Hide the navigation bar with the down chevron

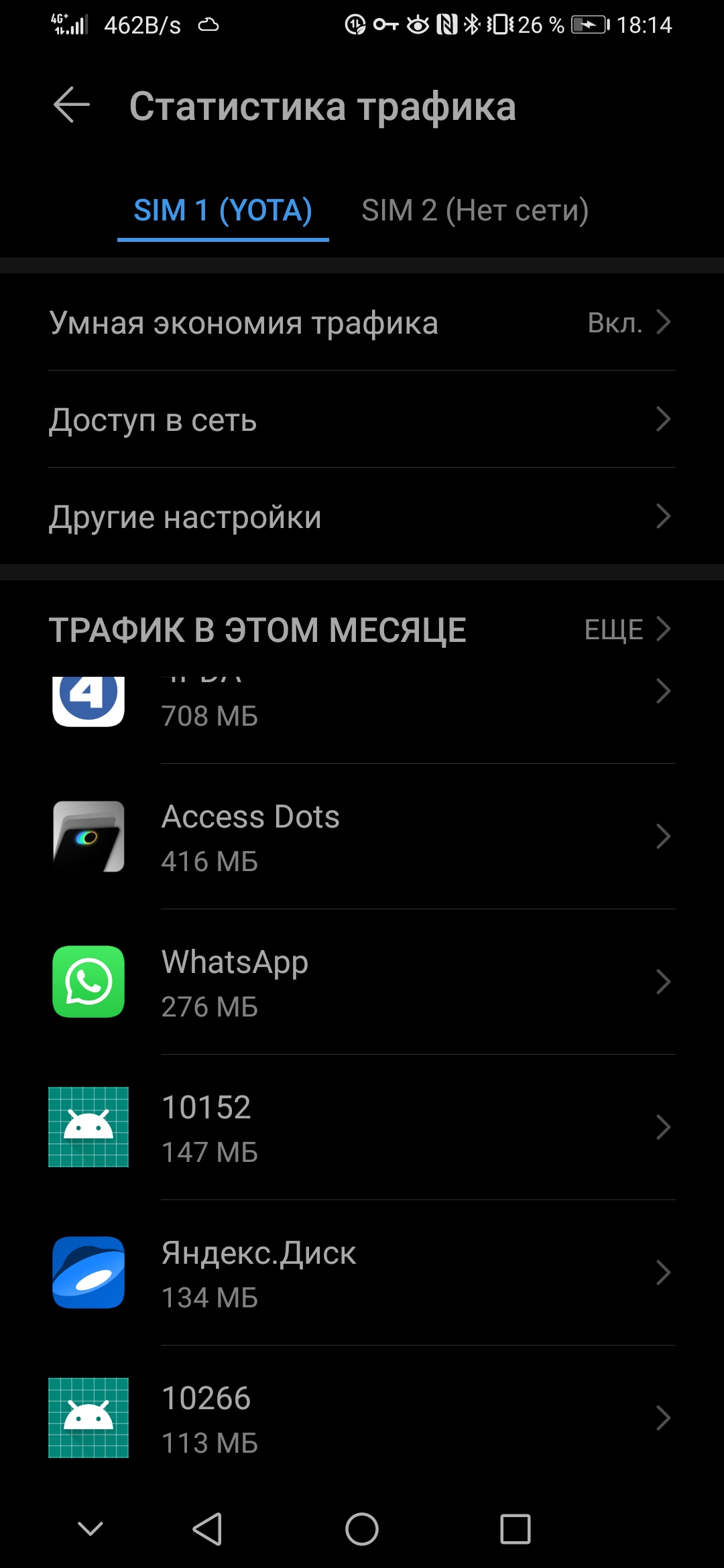[90, 1529]
